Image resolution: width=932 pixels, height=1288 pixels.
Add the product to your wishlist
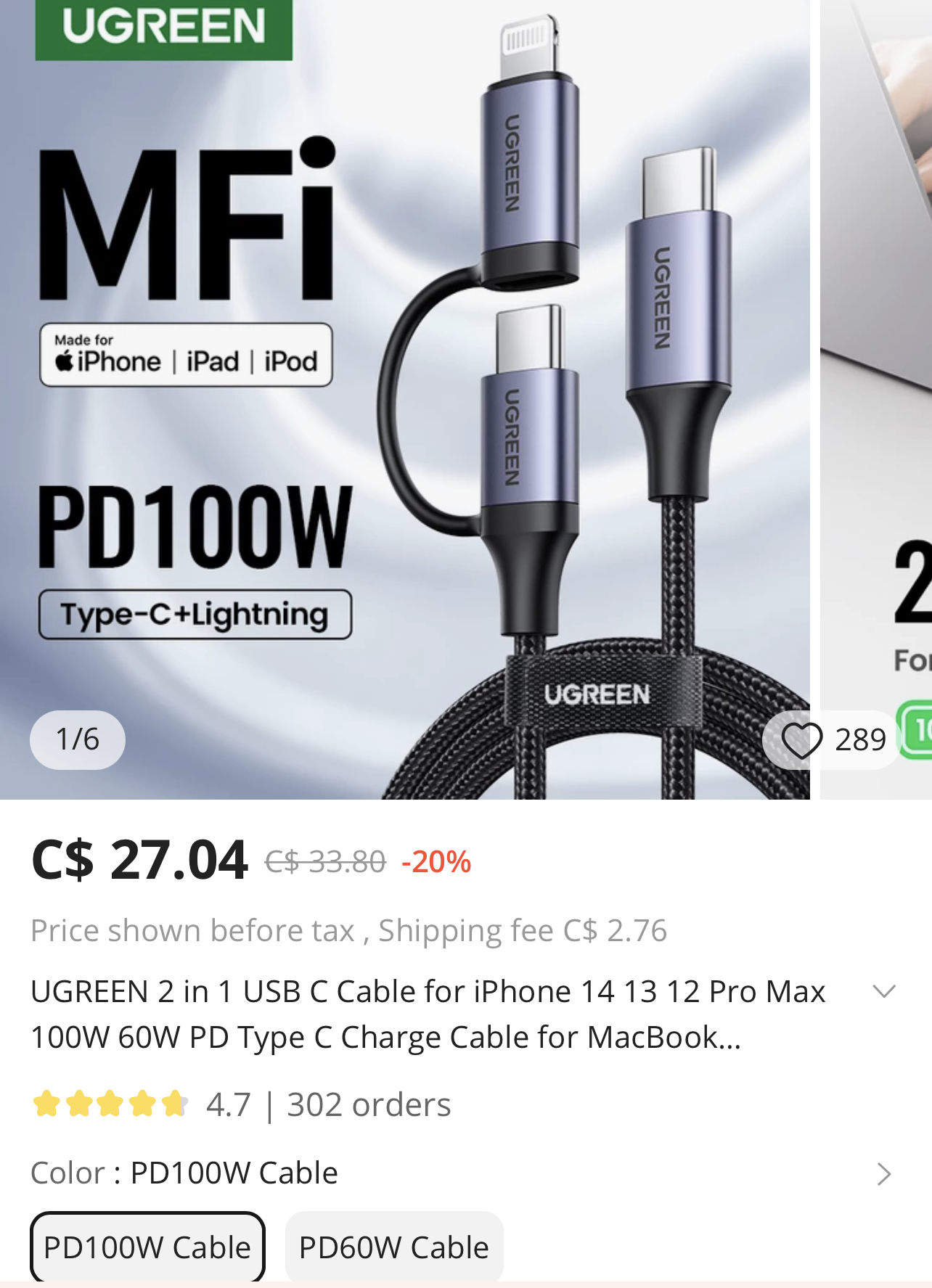pyautogui.click(x=802, y=740)
